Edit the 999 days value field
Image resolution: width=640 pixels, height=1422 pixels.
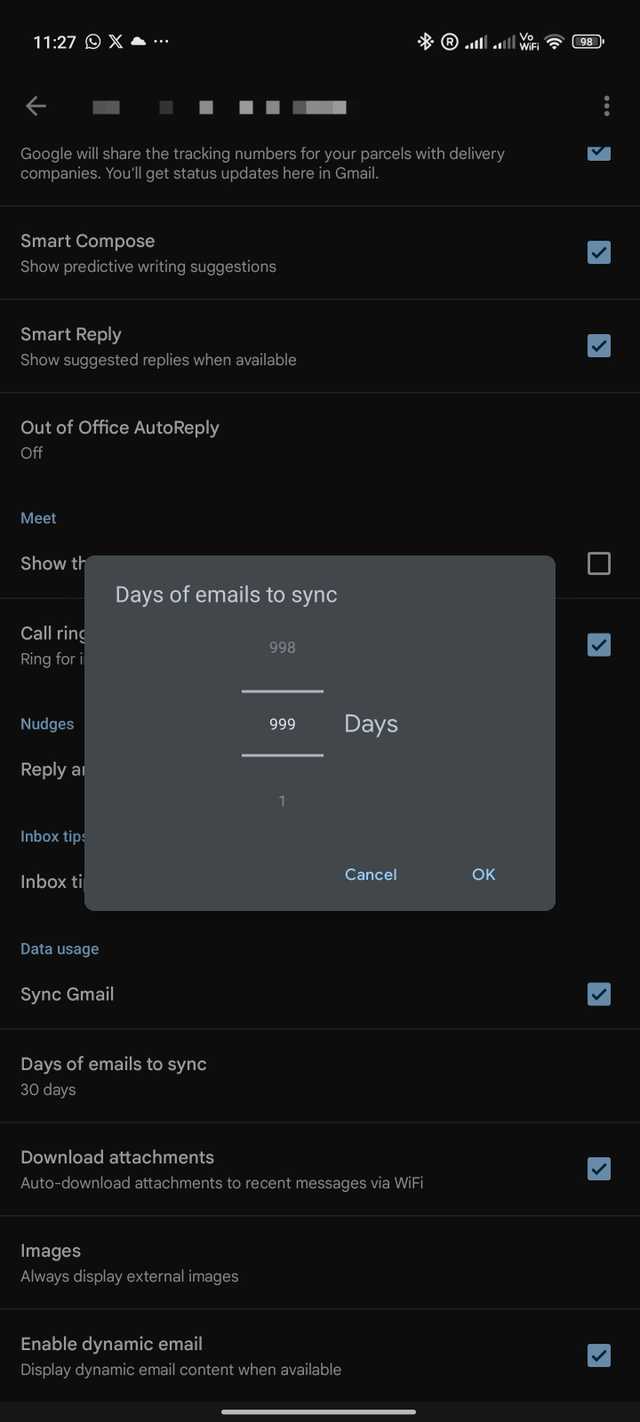tap(282, 724)
